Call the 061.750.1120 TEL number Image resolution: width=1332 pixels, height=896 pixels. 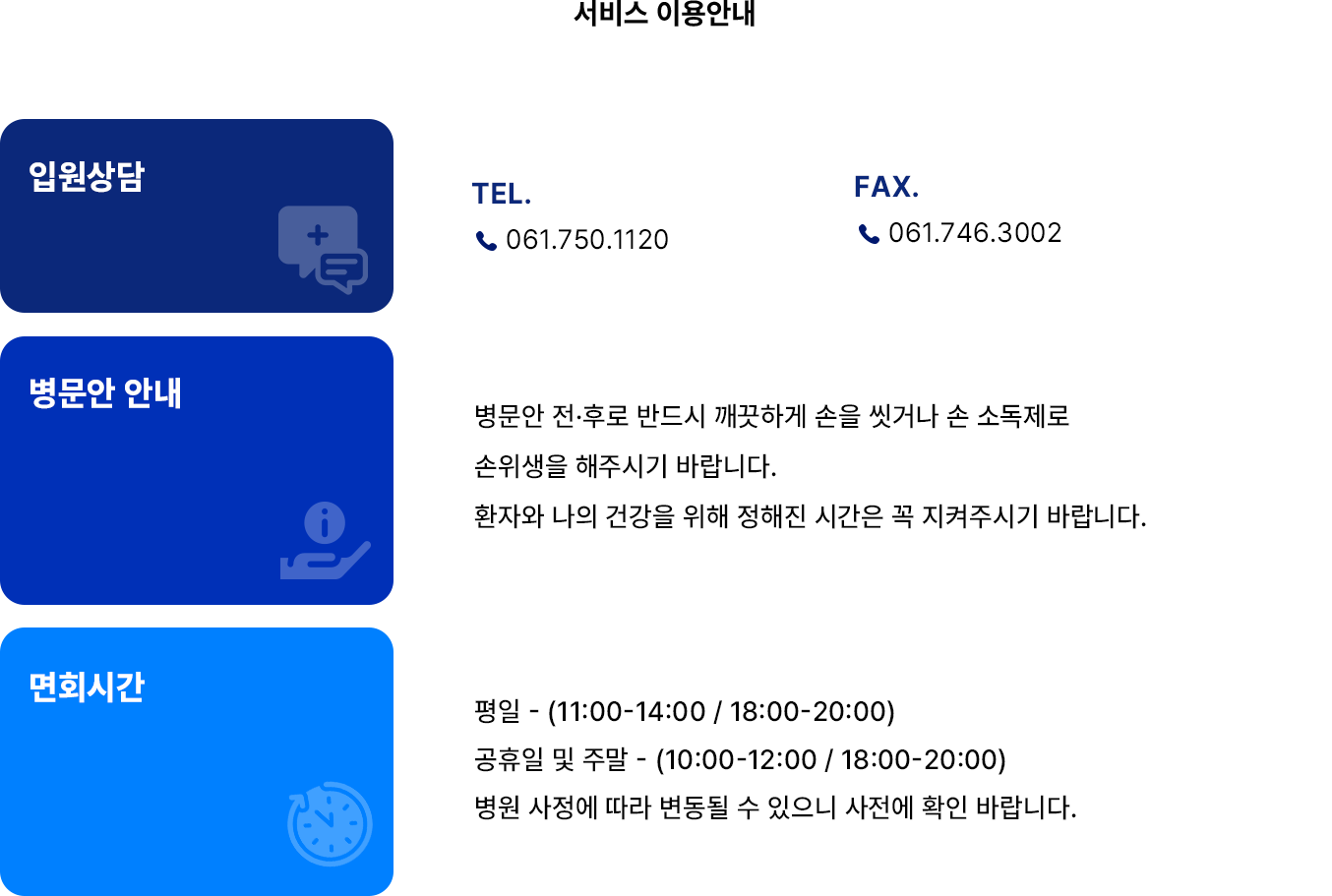[x=585, y=240]
